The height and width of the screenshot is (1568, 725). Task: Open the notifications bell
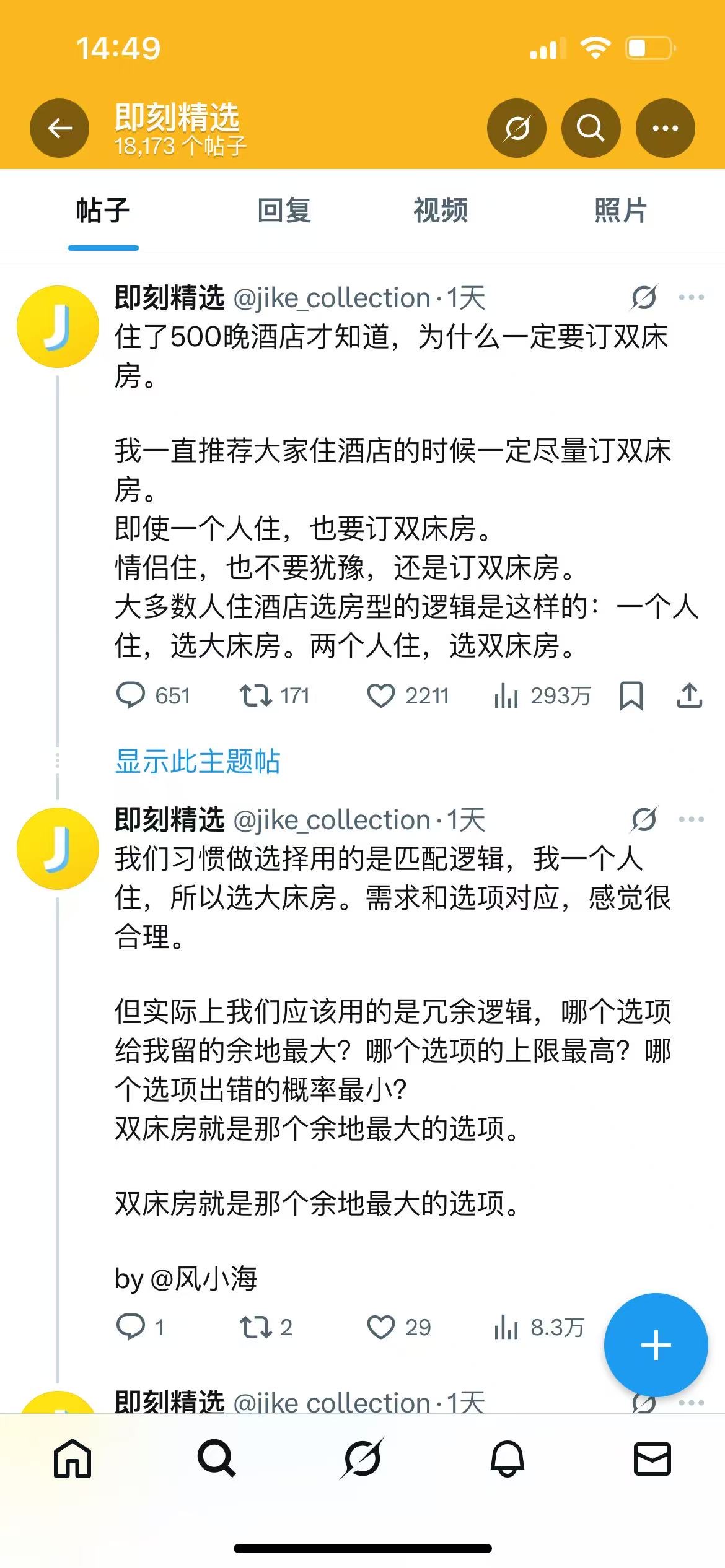tap(507, 1458)
